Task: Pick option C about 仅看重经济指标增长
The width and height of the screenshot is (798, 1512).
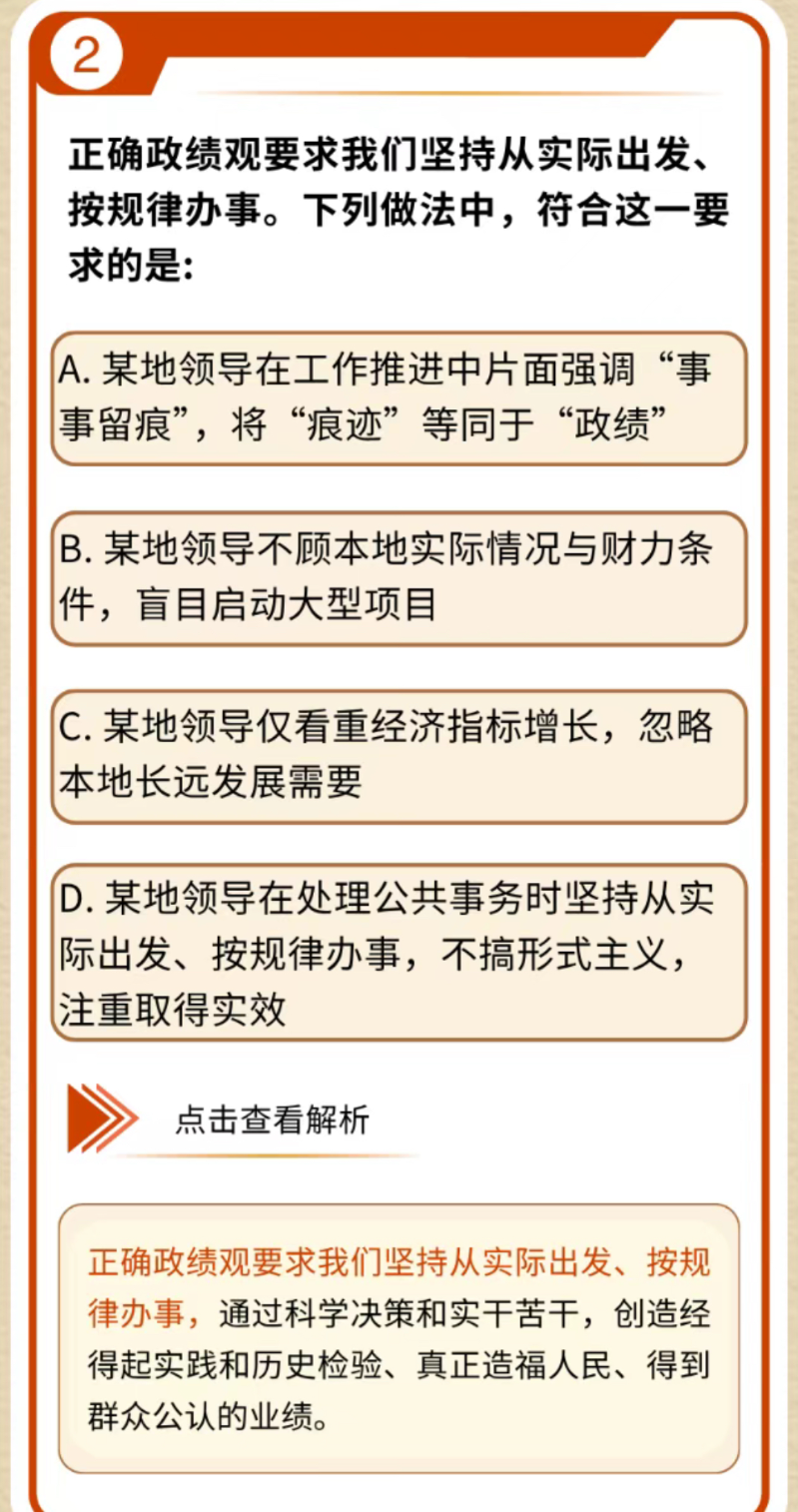Action: pyautogui.click(x=399, y=756)
